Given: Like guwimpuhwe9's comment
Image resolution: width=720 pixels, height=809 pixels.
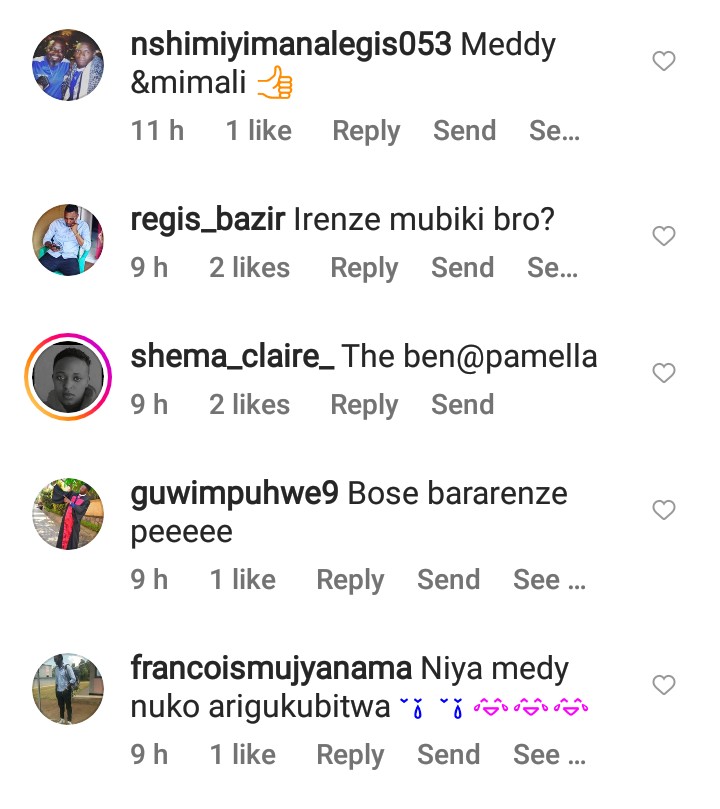Looking at the screenshot, I should 664,511.
